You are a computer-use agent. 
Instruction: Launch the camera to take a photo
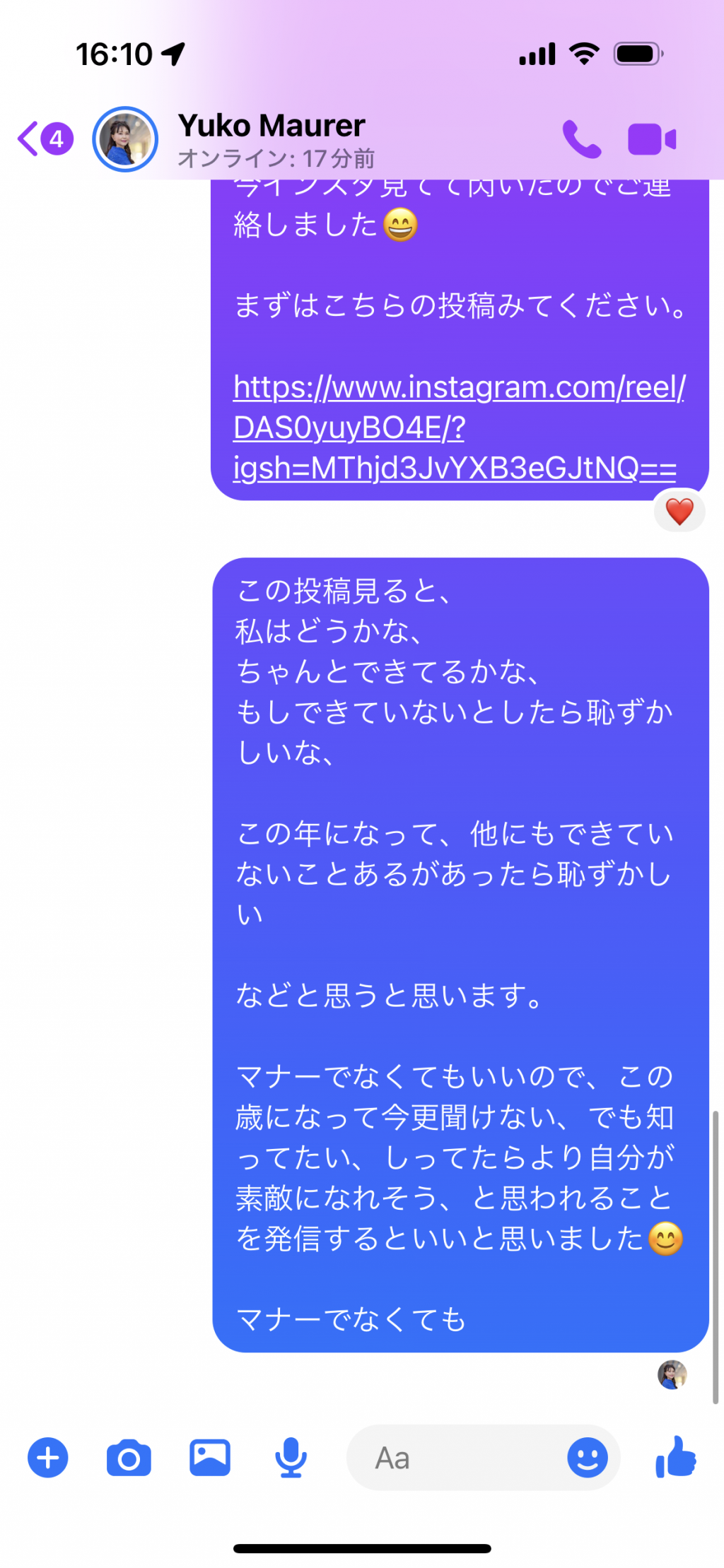pos(129,1458)
